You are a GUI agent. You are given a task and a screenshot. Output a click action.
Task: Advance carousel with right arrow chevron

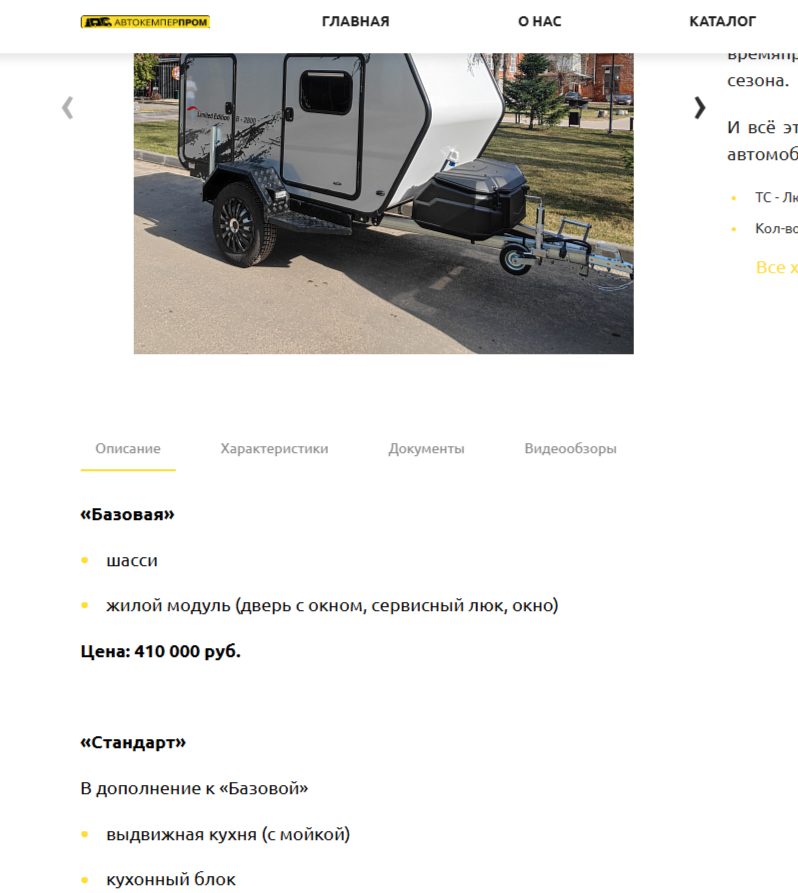click(698, 108)
